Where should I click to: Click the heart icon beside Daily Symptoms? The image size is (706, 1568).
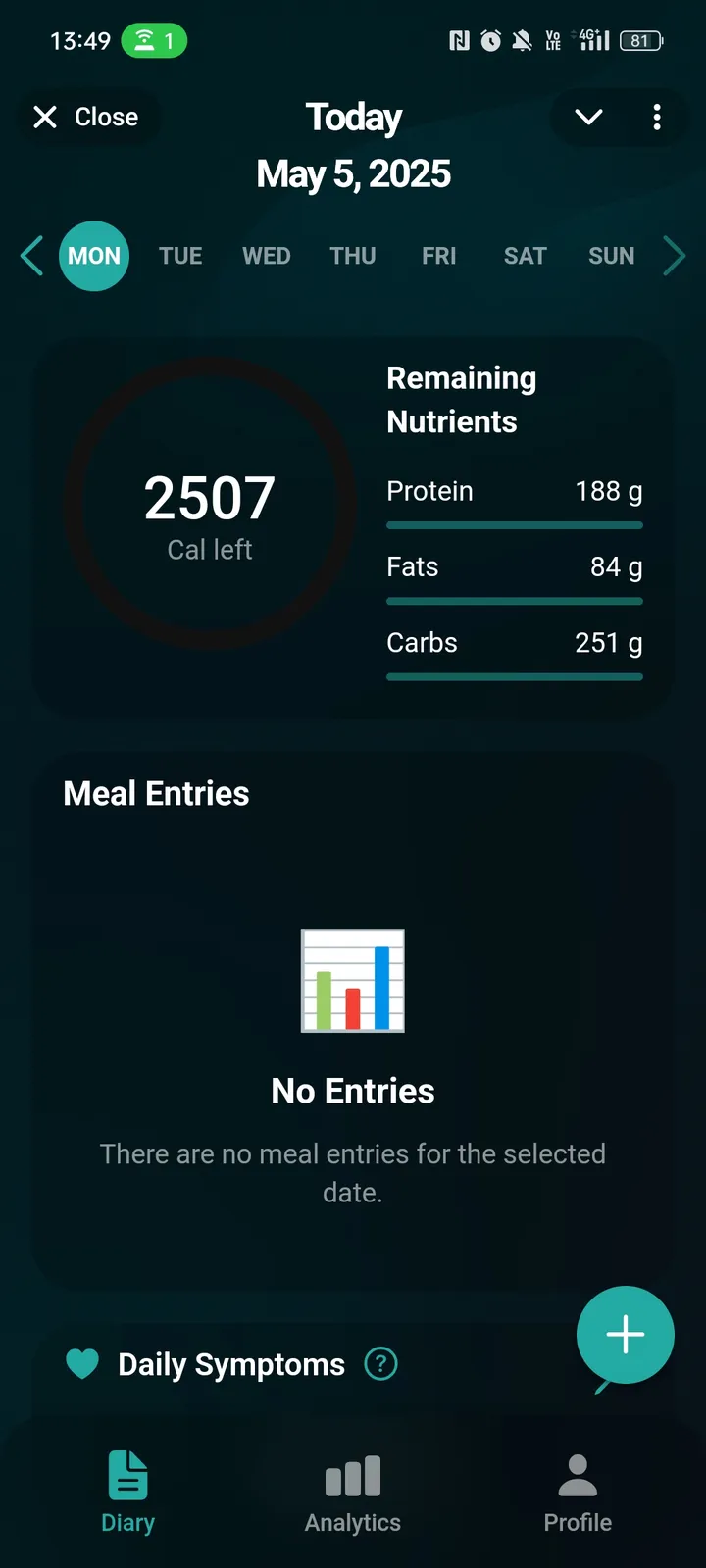[x=82, y=1363]
